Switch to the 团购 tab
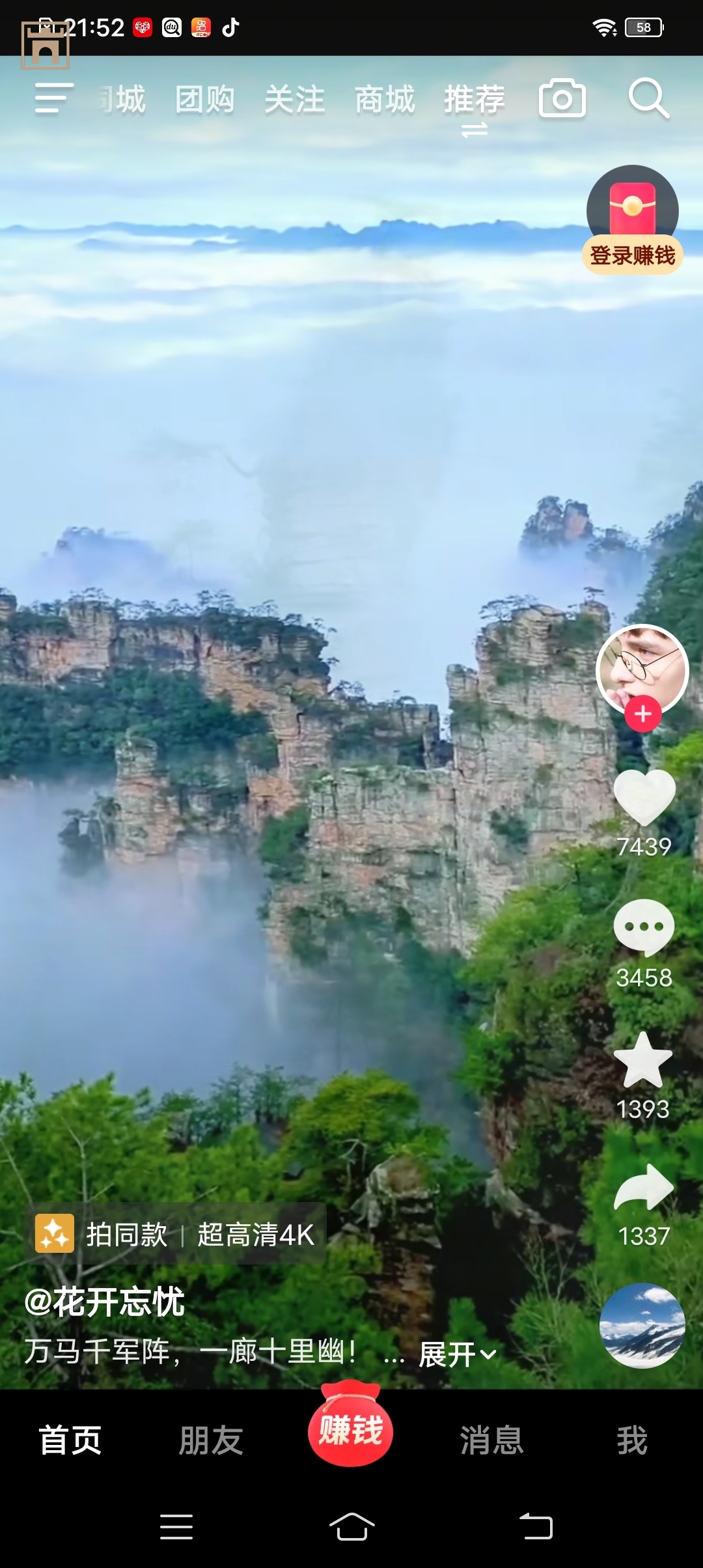This screenshot has height=1568, width=703. (x=204, y=100)
